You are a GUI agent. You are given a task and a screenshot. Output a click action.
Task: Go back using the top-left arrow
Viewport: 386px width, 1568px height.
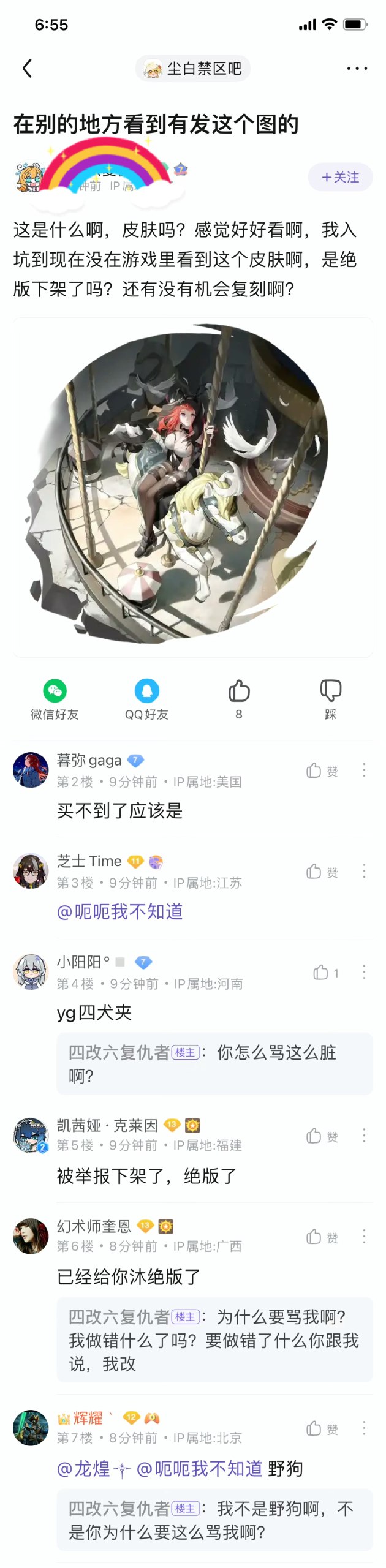pyautogui.click(x=27, y=68)
